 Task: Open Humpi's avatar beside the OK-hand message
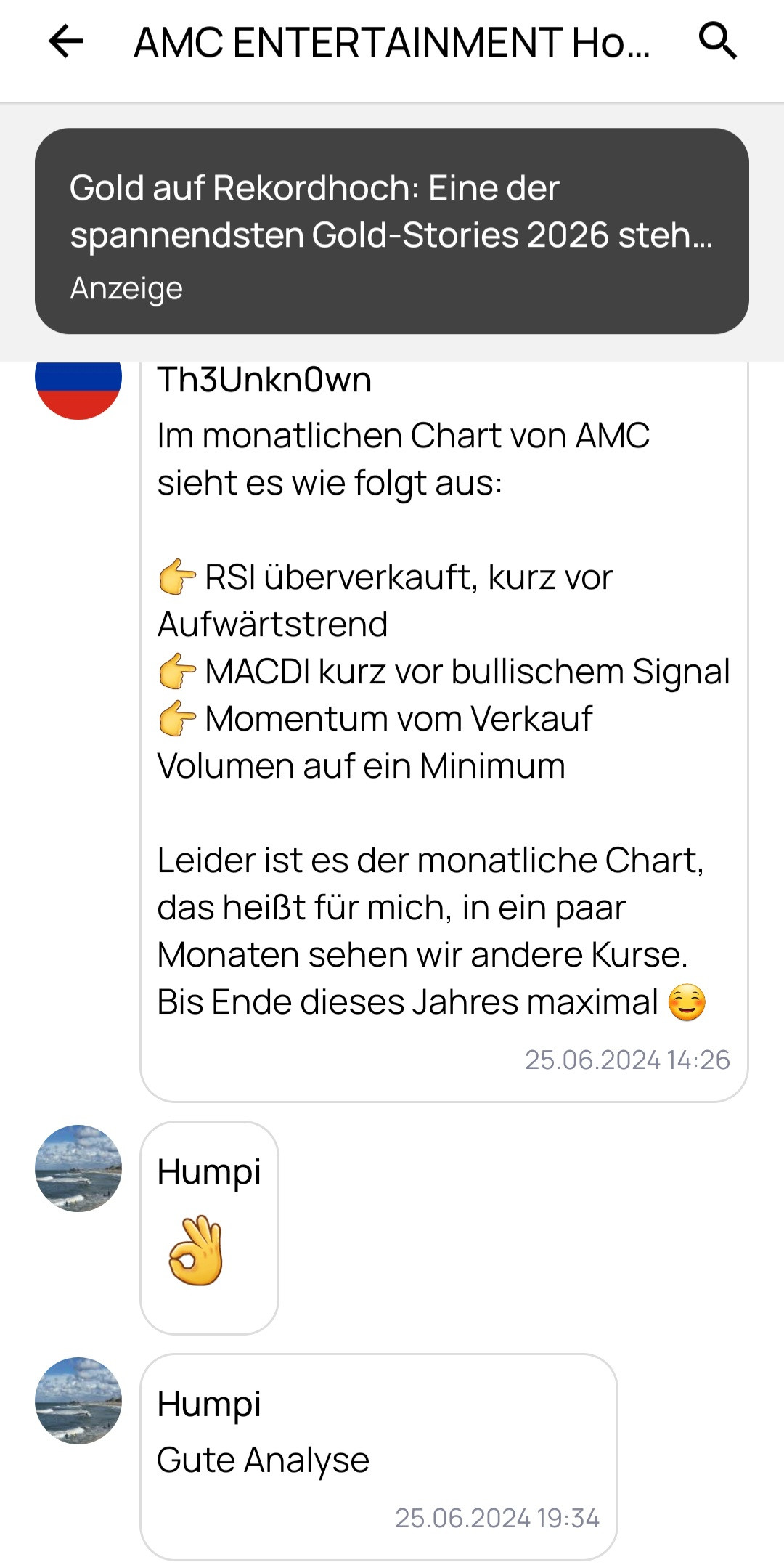78,1168
